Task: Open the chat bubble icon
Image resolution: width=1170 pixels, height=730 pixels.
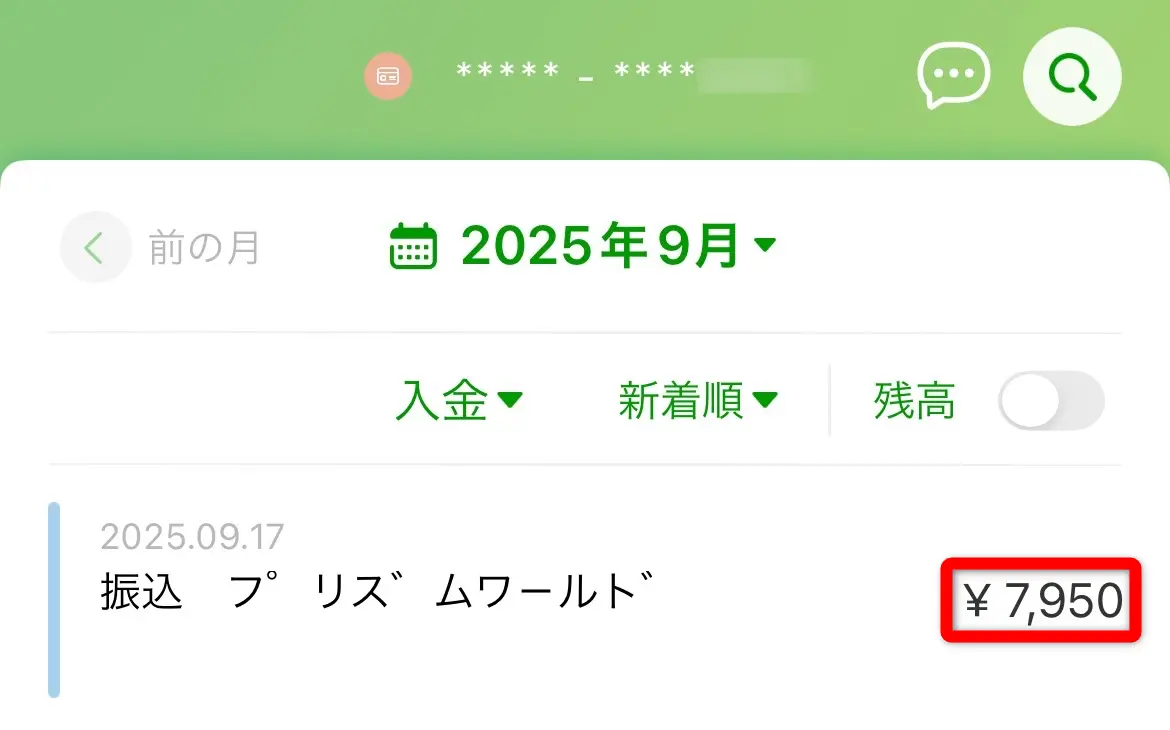Action: (953, 75)
